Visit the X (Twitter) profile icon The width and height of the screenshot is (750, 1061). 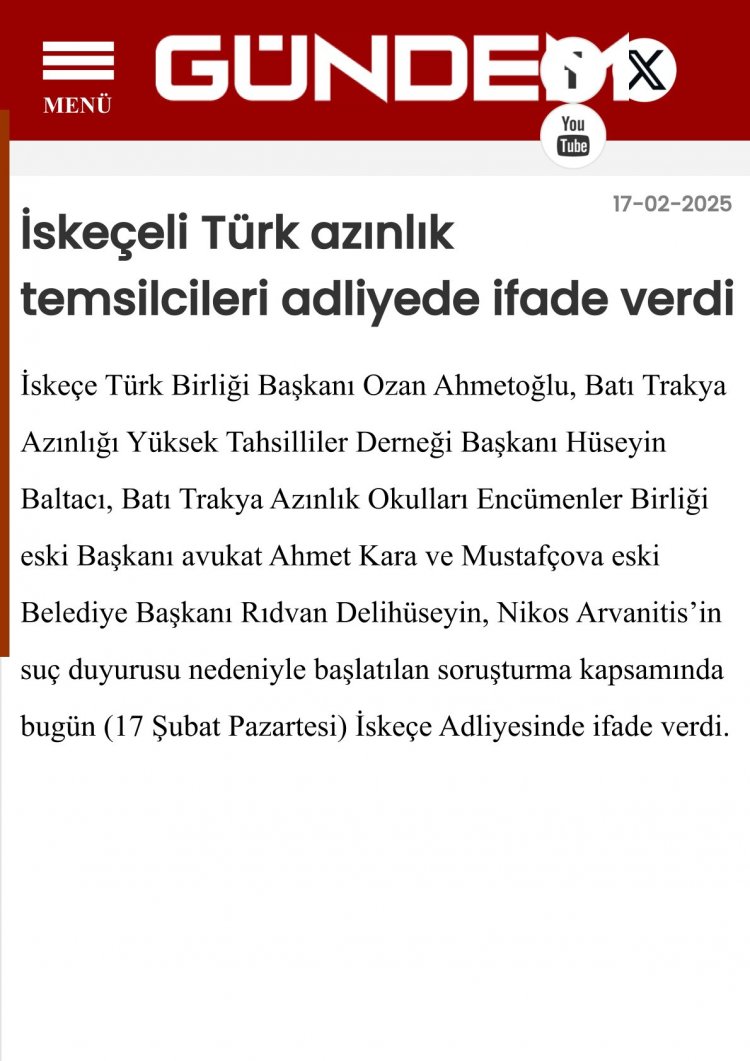pyautogui.click(x=645, y=70)
